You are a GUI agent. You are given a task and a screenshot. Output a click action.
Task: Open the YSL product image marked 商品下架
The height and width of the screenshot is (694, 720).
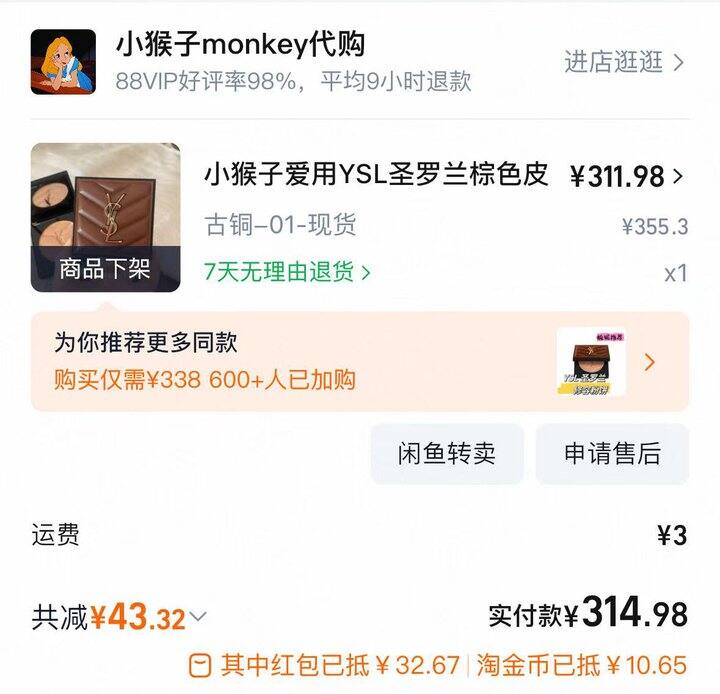pyautogui.click(x=106, y=217)
